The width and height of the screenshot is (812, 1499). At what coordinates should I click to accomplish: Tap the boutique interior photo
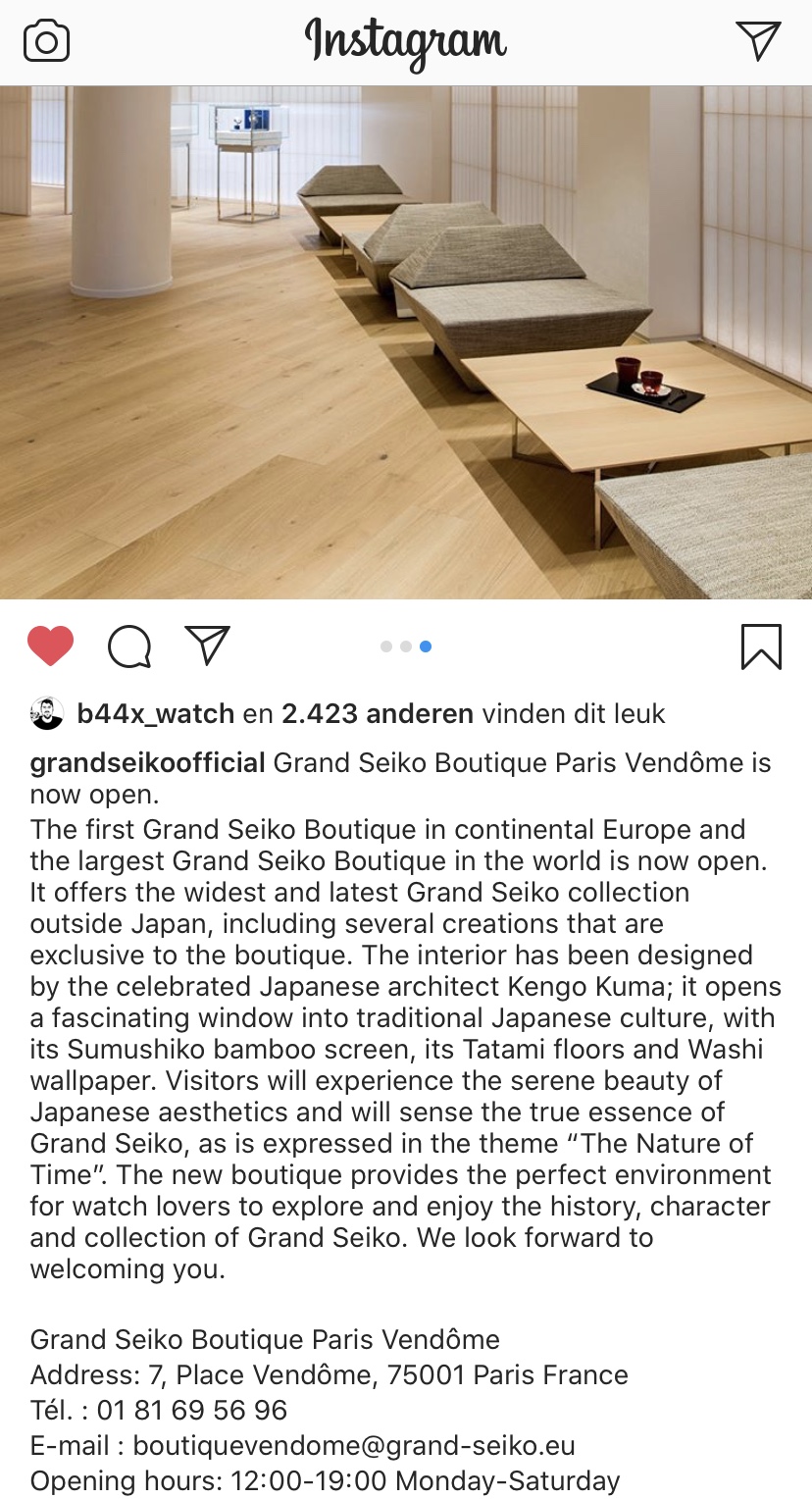[406, 342]
